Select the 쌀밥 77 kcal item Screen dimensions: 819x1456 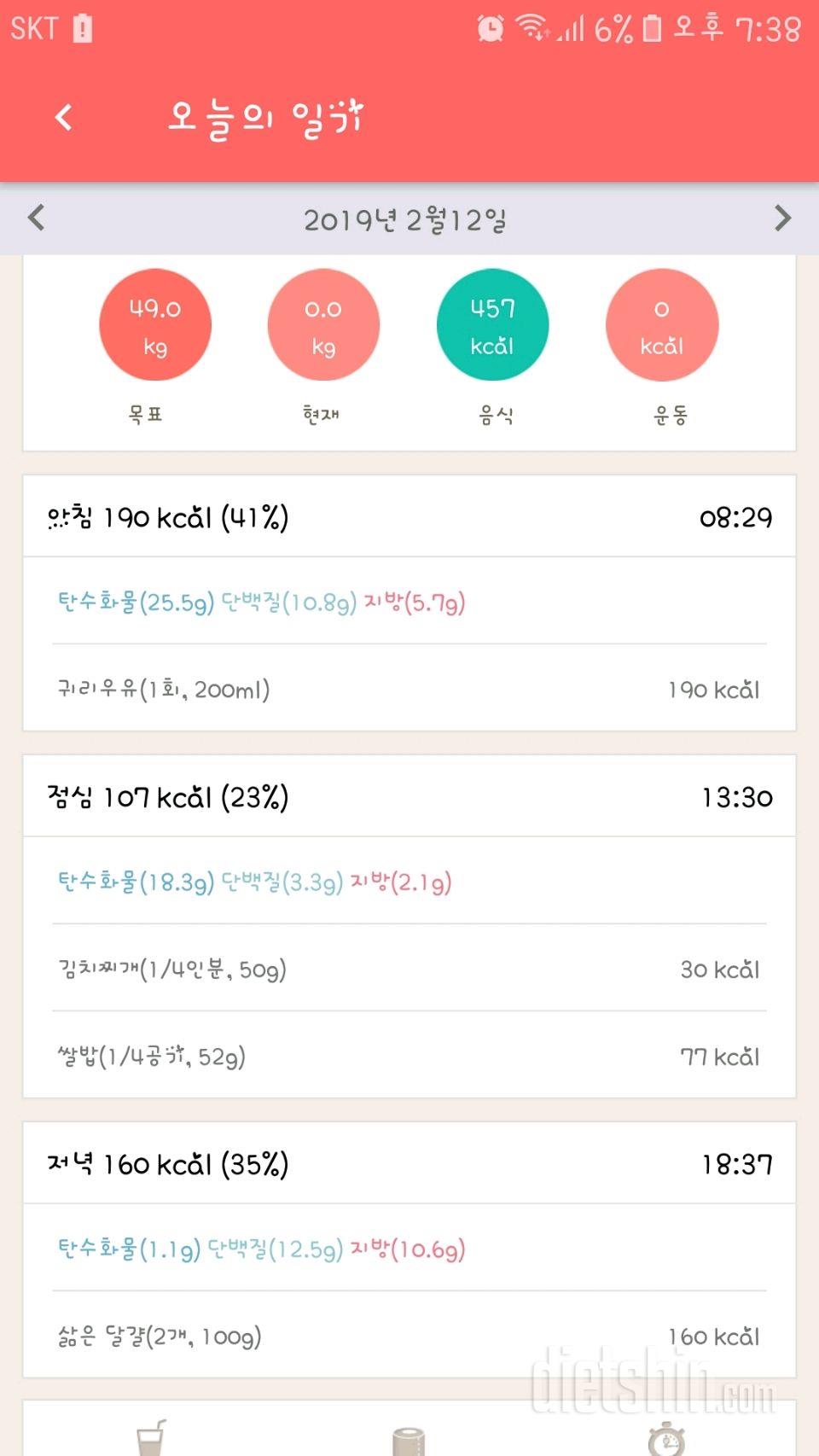click(409, 1057)
